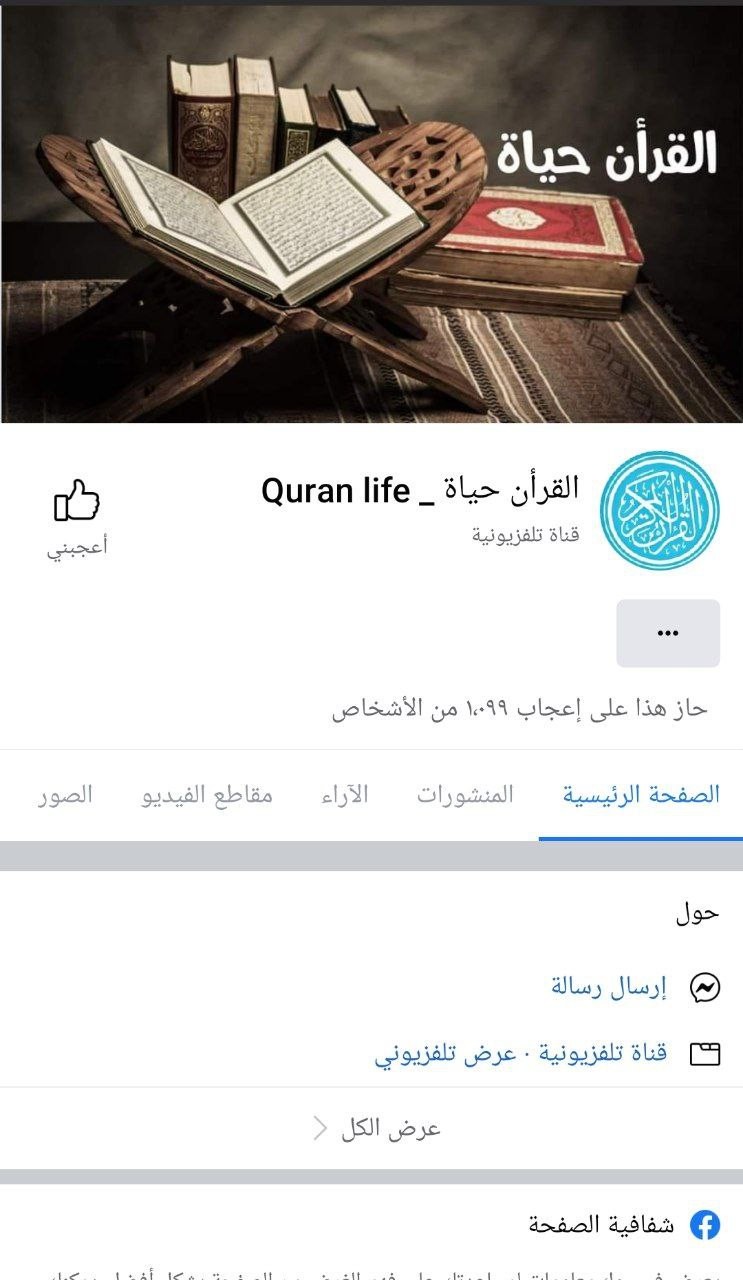Like the page with the thumbs-up أعجبني button
This screenshot has width=743, height=1280.
pyautogui.click(x=77, y=517)
